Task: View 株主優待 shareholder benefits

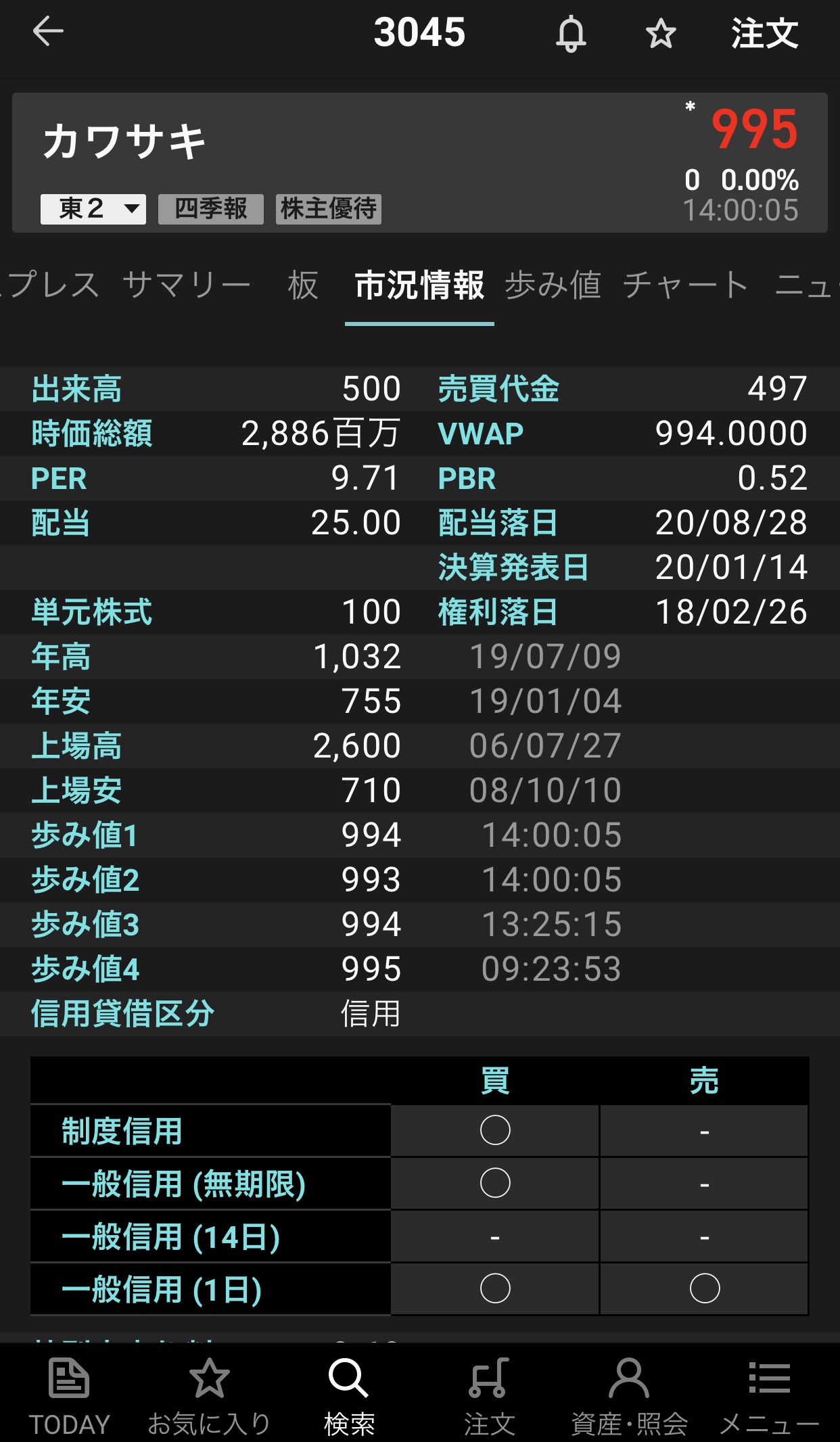Action: (328, 208)
